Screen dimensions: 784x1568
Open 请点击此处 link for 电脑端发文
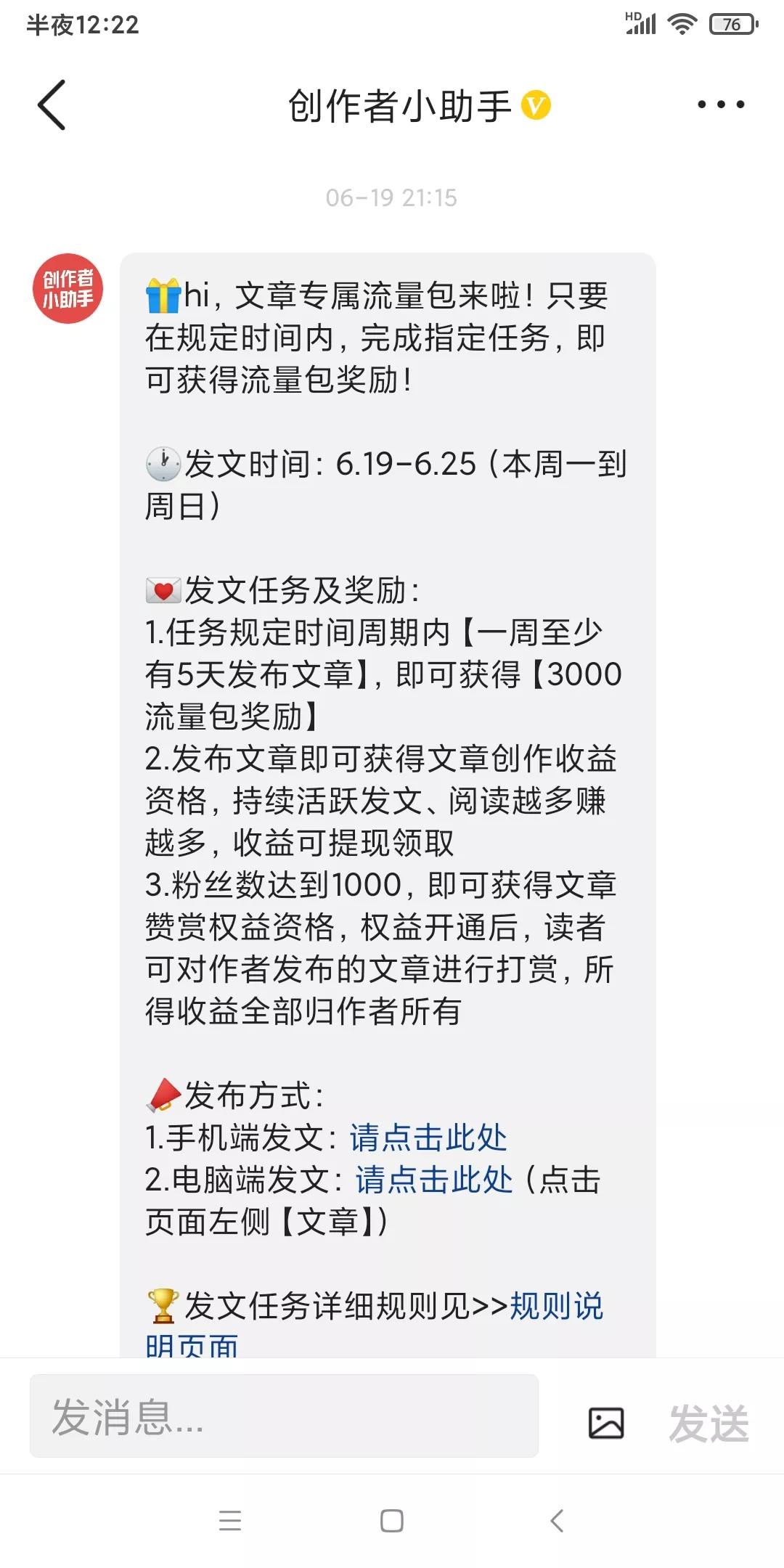tap(433, 1178)
